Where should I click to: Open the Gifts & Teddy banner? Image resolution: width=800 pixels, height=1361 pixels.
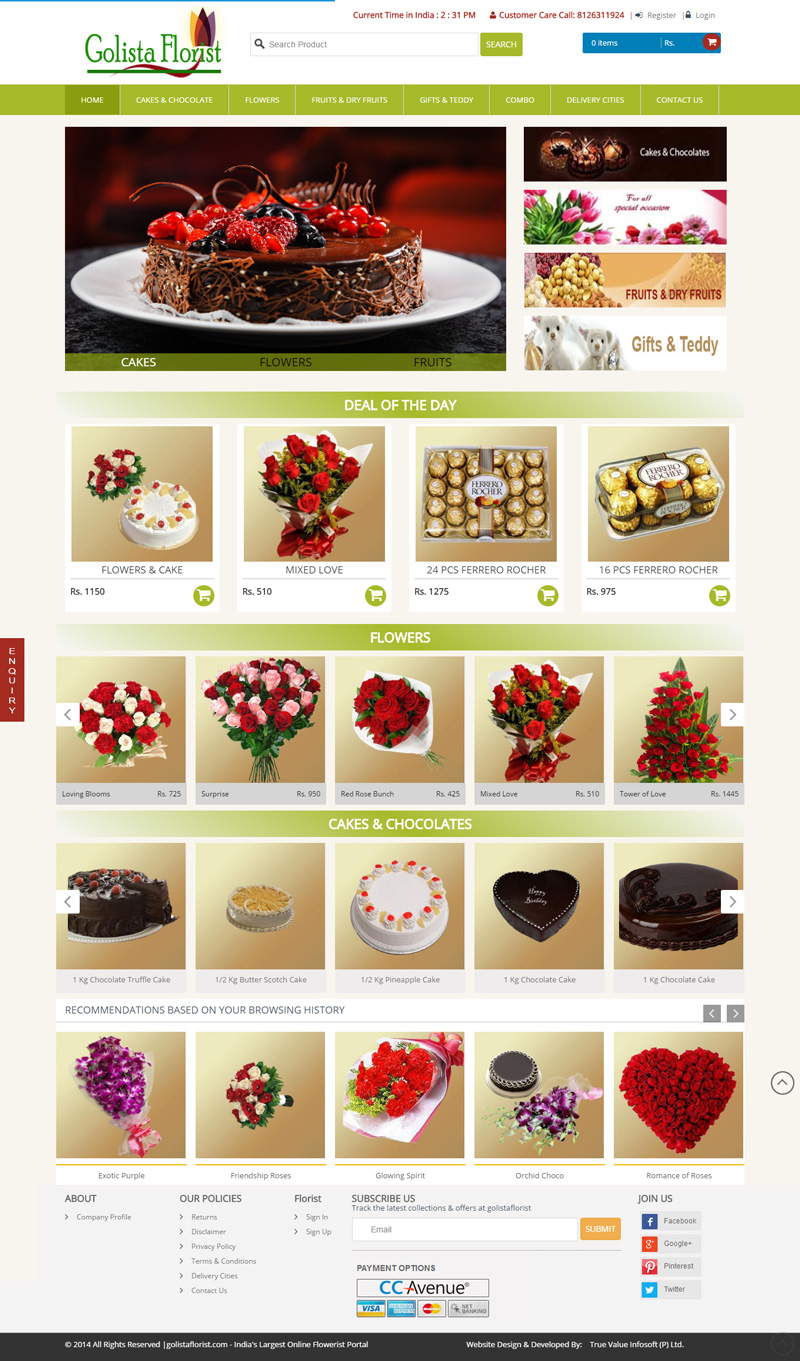(625, 343)
